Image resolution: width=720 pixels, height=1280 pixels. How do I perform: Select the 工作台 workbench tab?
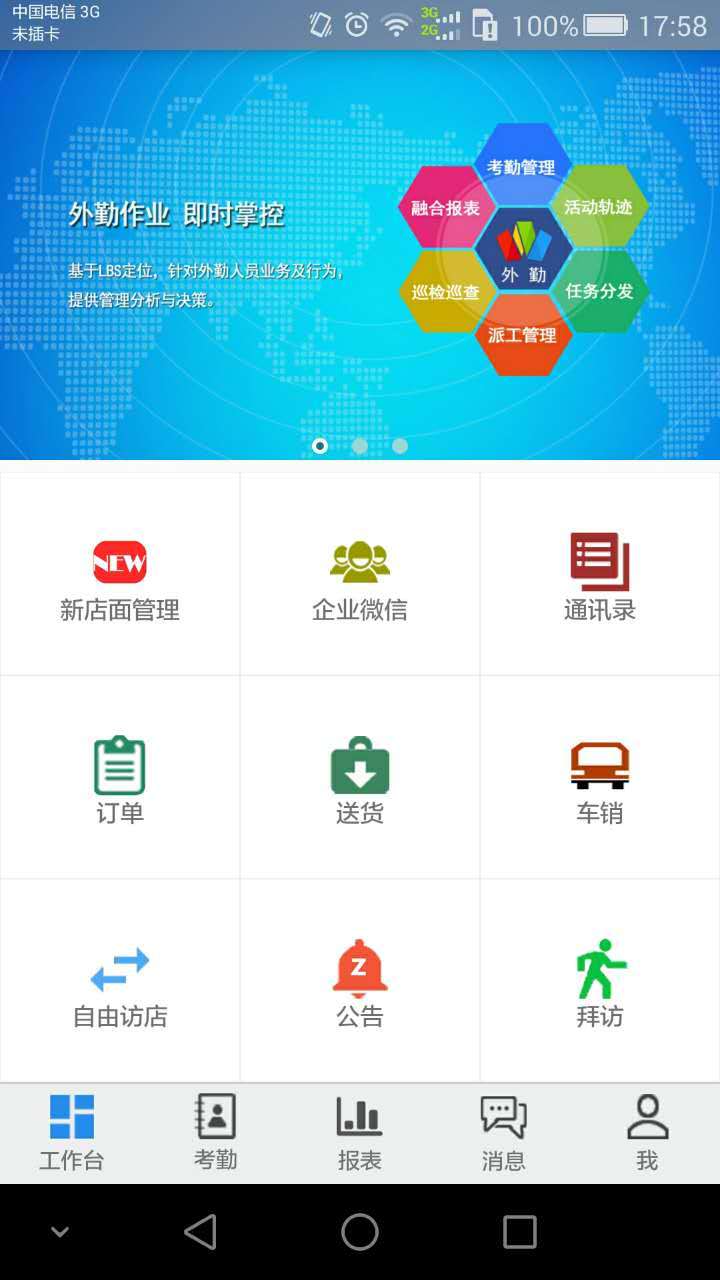72,1133
